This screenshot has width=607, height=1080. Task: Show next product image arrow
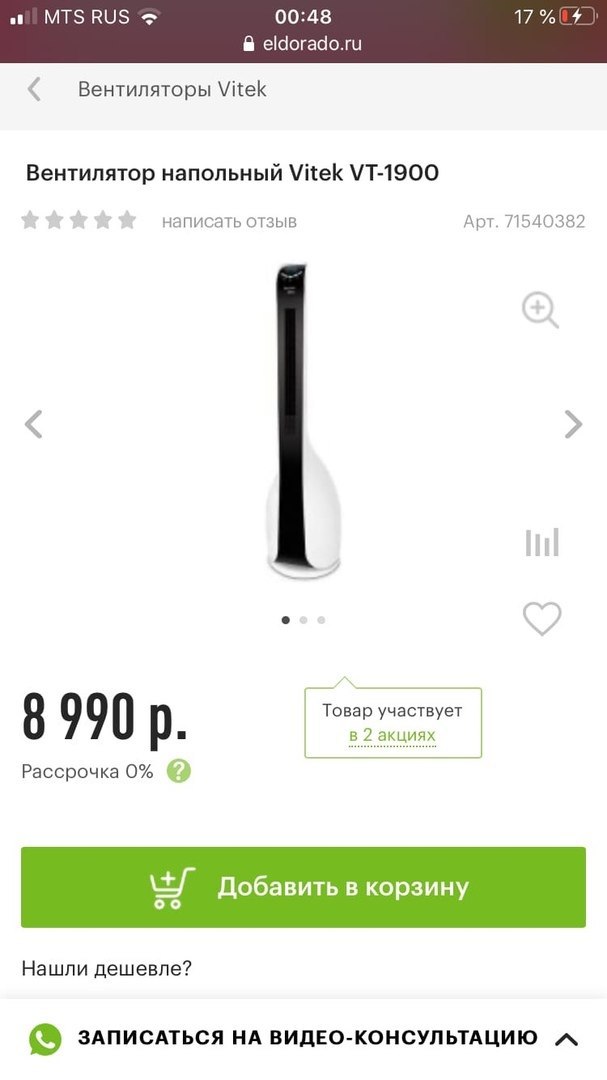point(573,424)
